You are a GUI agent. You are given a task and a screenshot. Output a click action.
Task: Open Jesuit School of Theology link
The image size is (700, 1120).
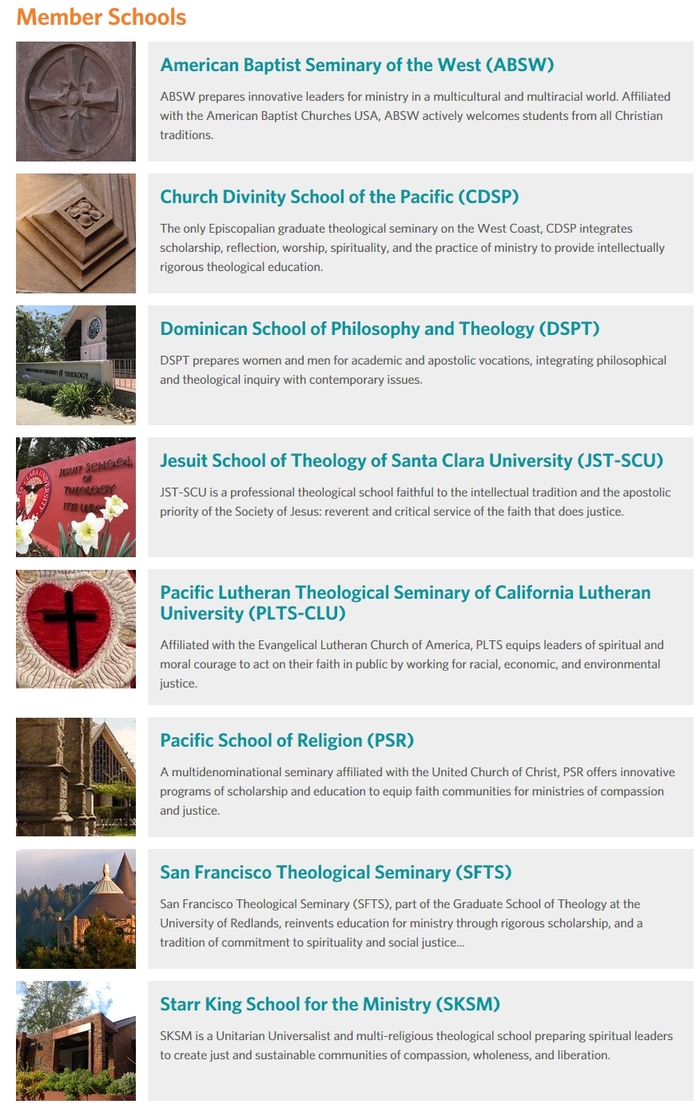[411, 461]
